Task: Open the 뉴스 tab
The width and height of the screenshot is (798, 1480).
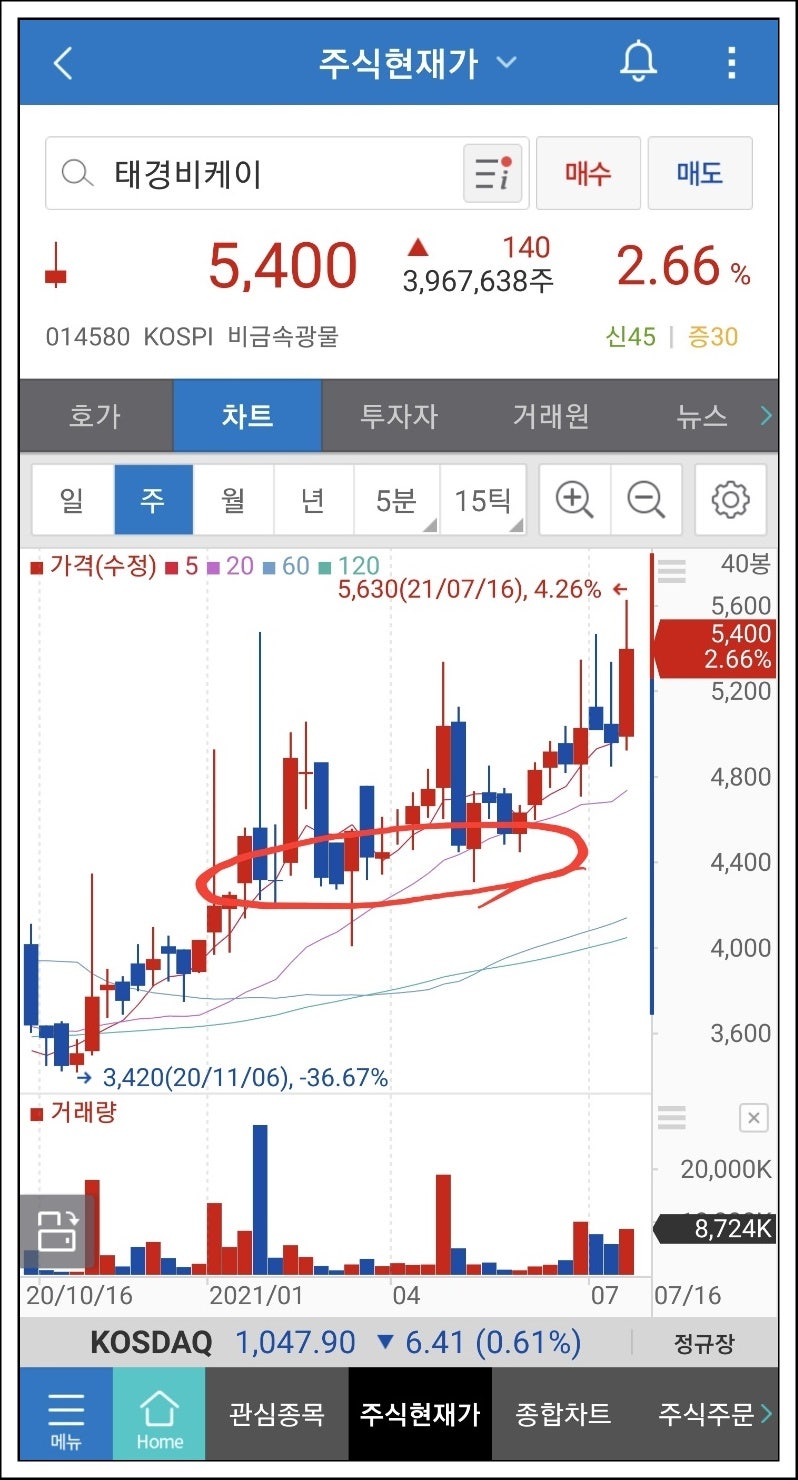Action: click(701, 415)
